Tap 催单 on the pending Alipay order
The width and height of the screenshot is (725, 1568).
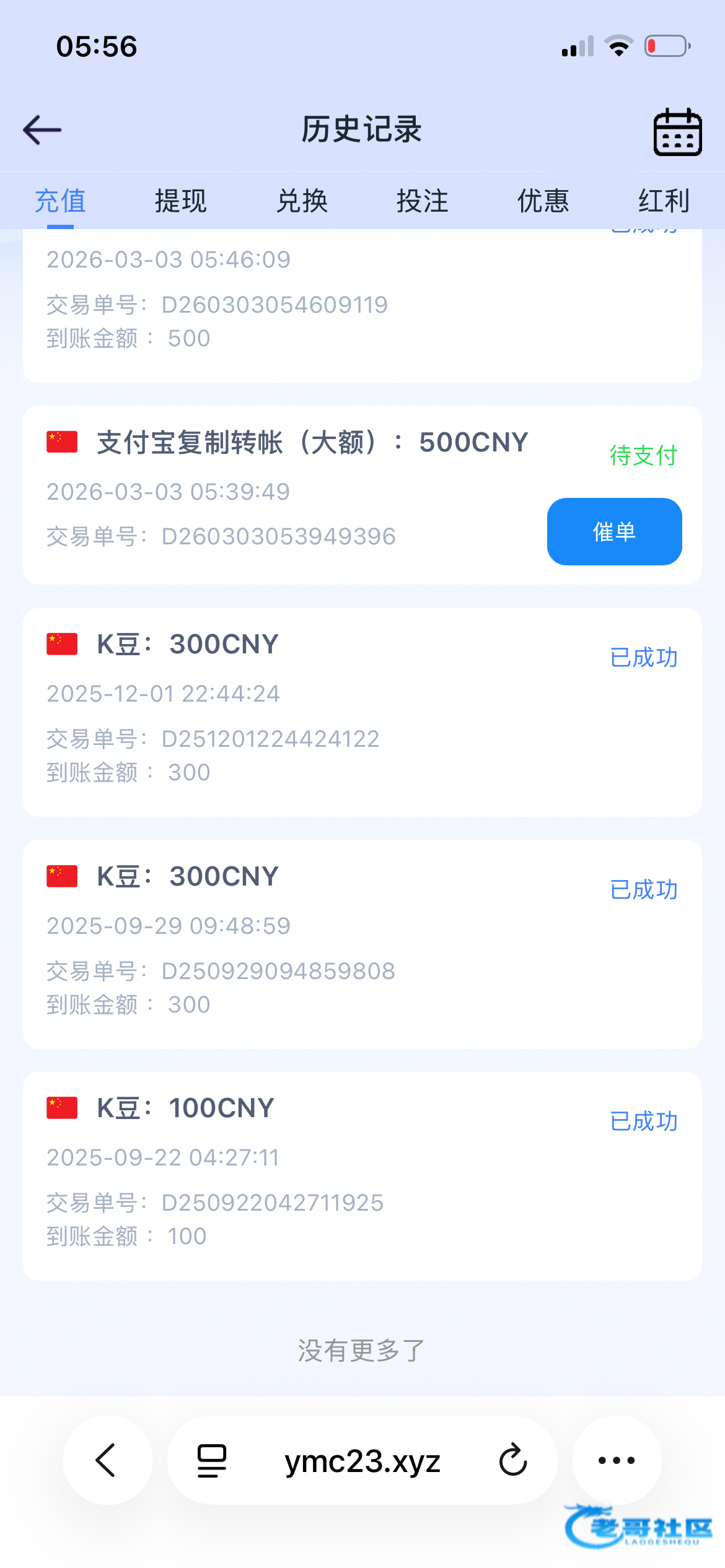pos(614,531)
